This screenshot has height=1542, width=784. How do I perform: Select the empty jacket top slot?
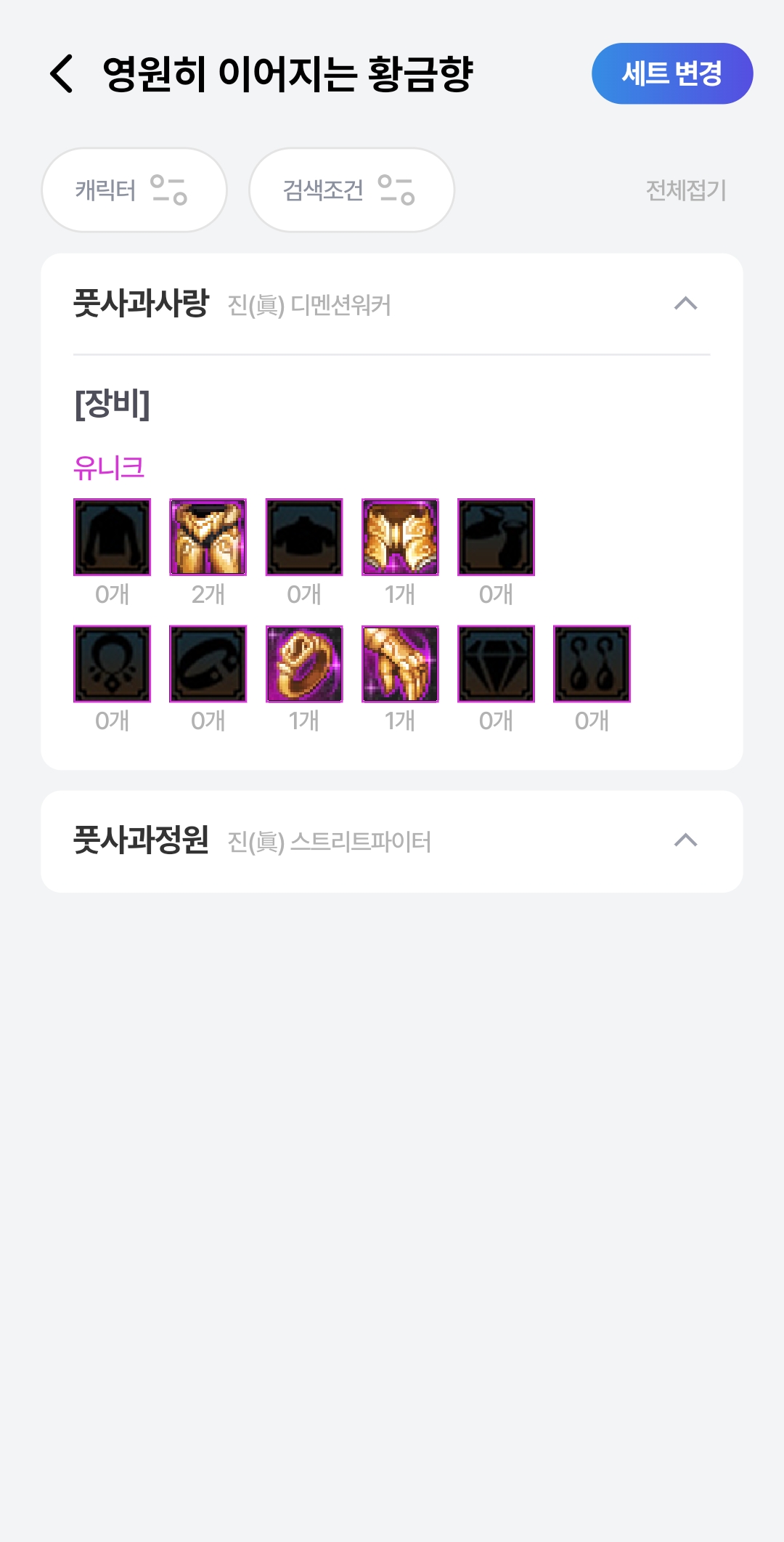[x=112, y=537]
